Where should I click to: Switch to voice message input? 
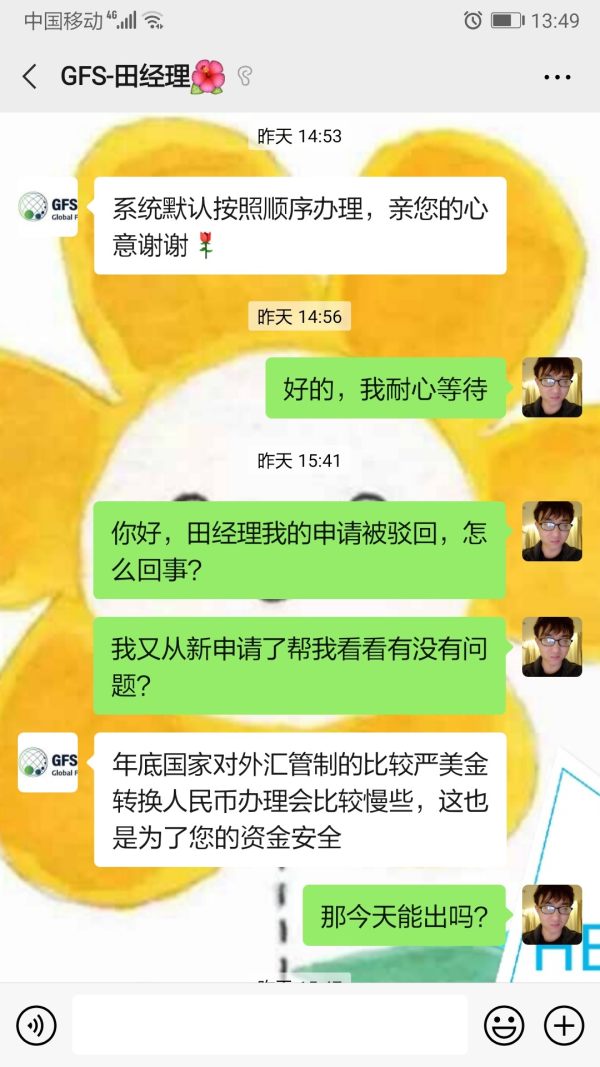tap(36, 1025)
